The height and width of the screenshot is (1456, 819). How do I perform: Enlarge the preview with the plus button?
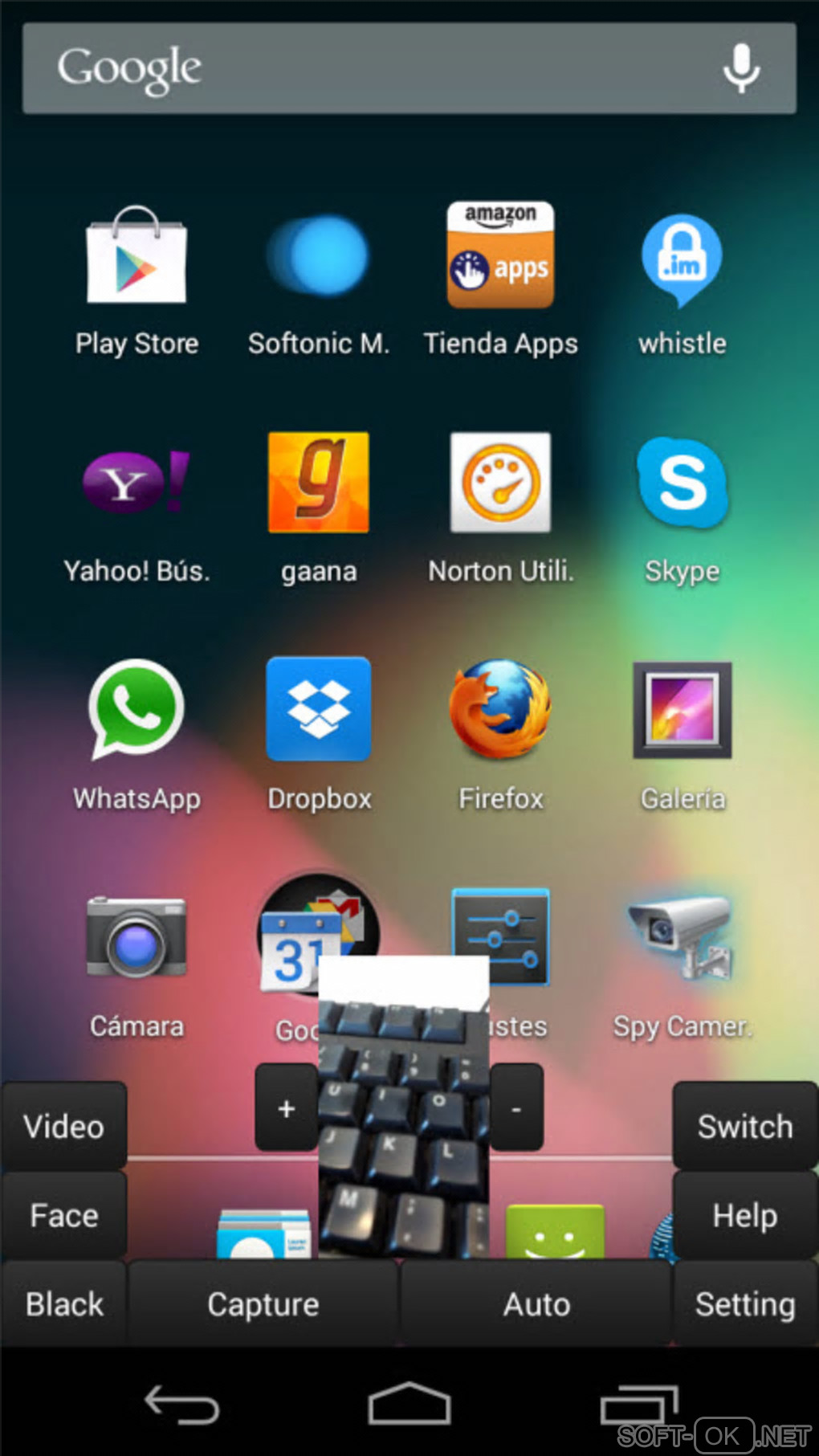[x=286, y=1108]
